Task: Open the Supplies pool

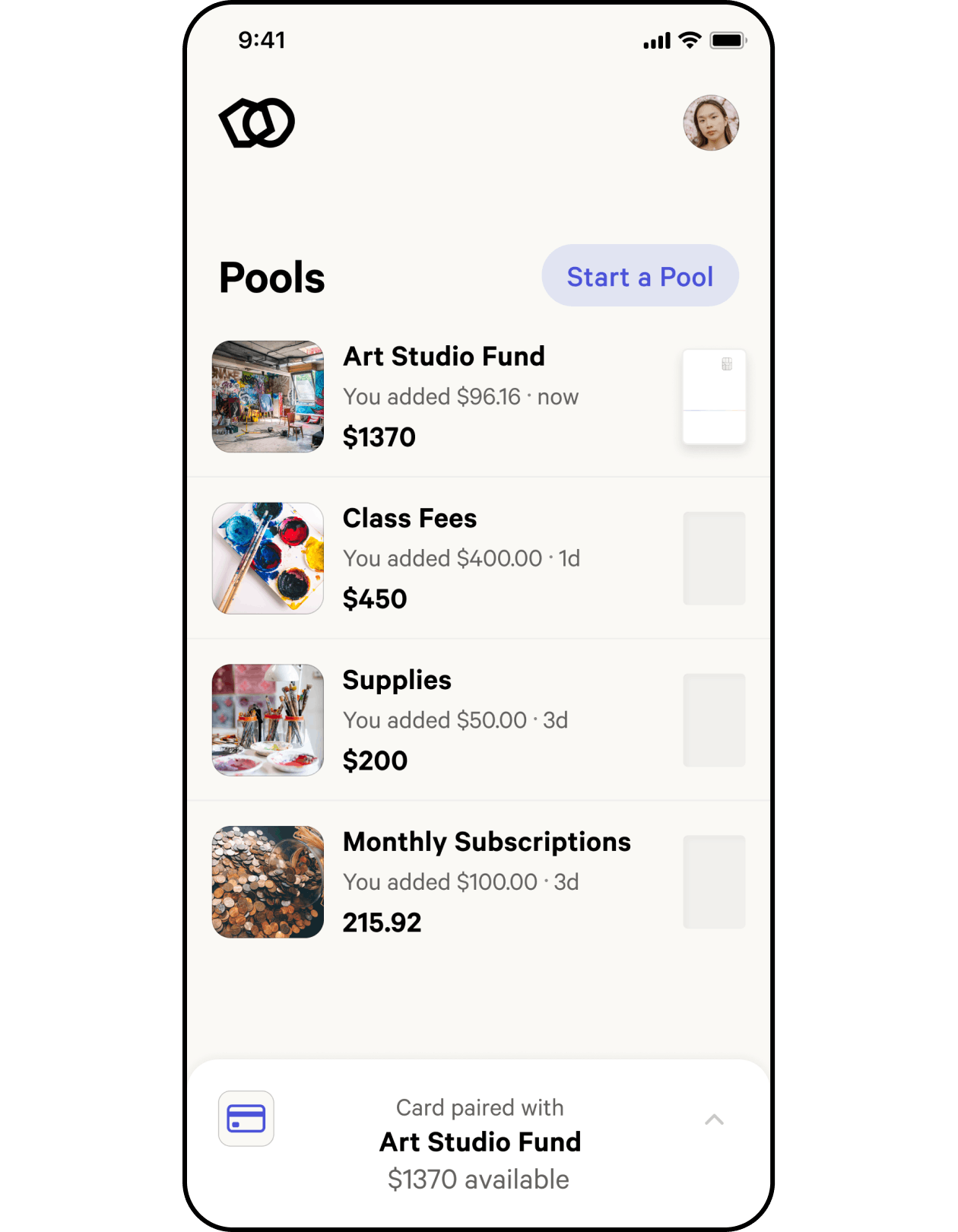Action: [444, 719]
